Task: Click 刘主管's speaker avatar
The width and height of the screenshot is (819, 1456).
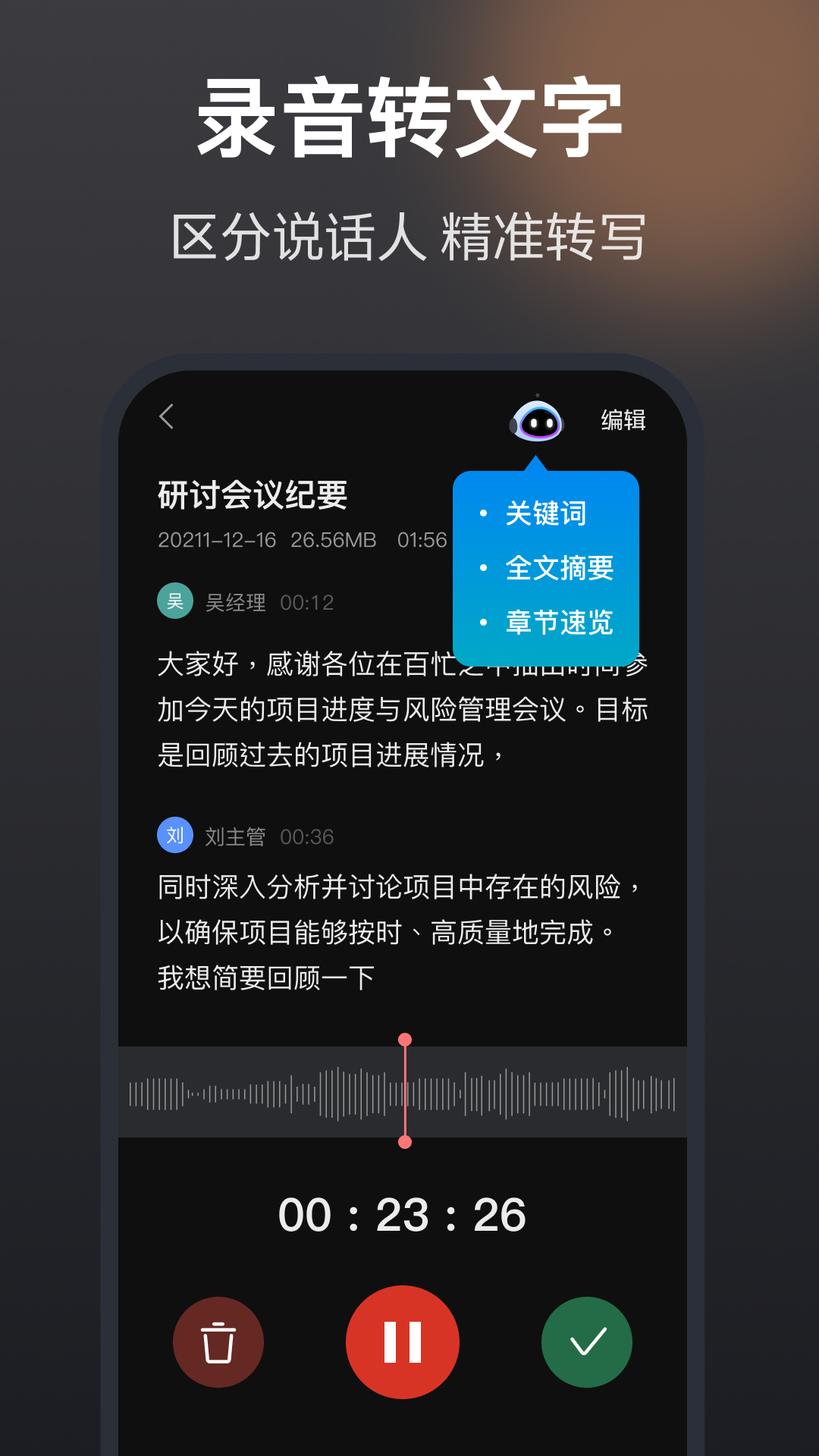Action: point(175,836)
